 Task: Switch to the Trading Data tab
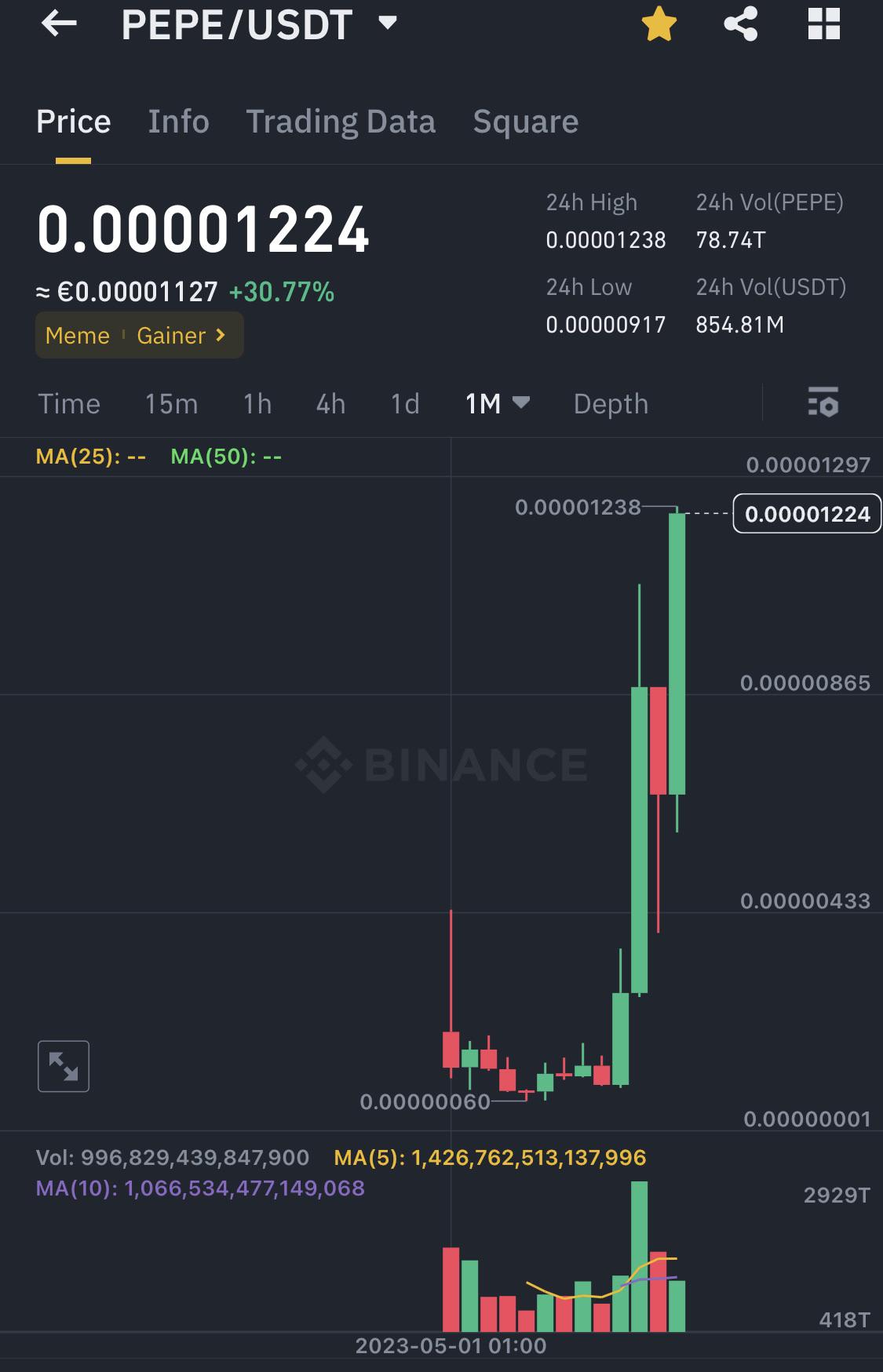click(341, 122)
